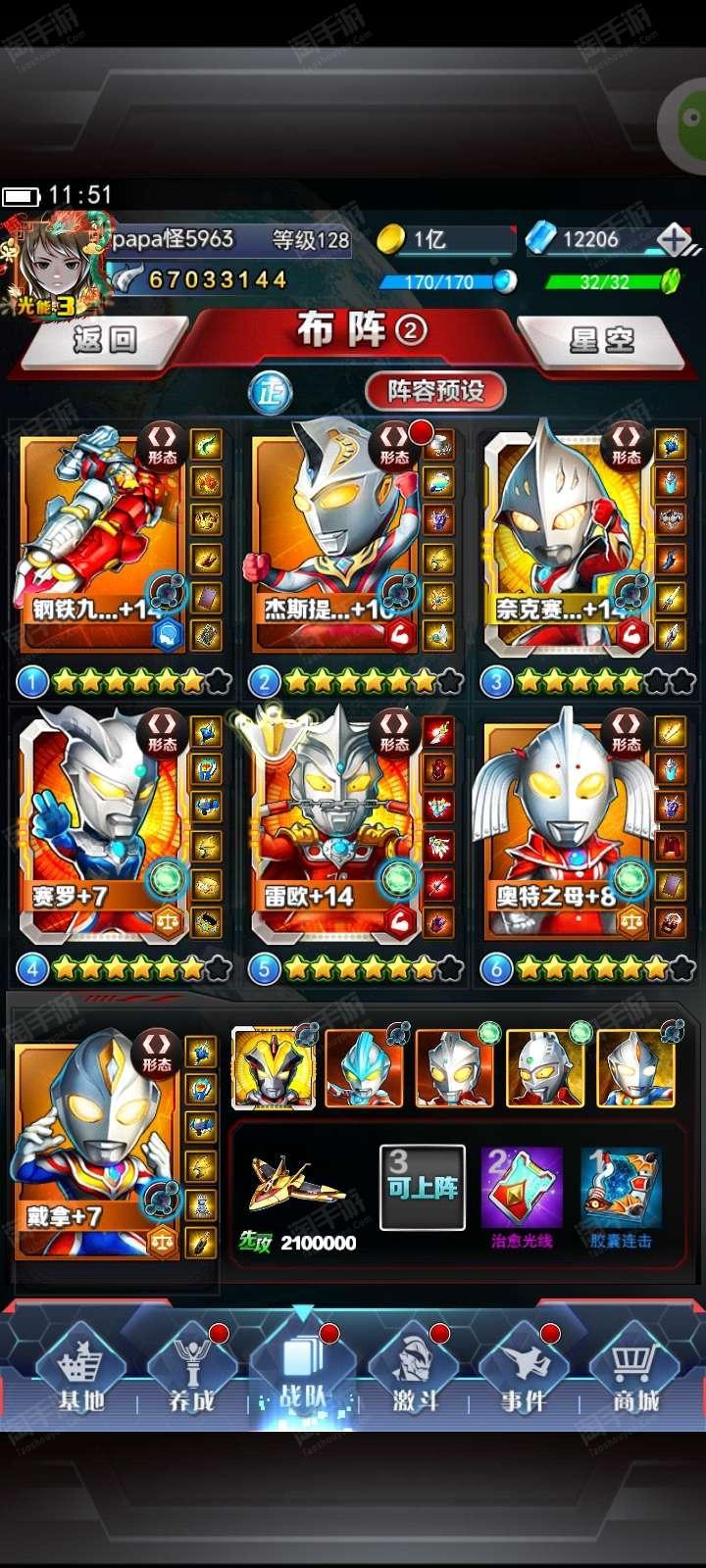Open the 胶囊连击 skill card
The width and height of the screenshot is (706, 1568).
pos(621,1191)
